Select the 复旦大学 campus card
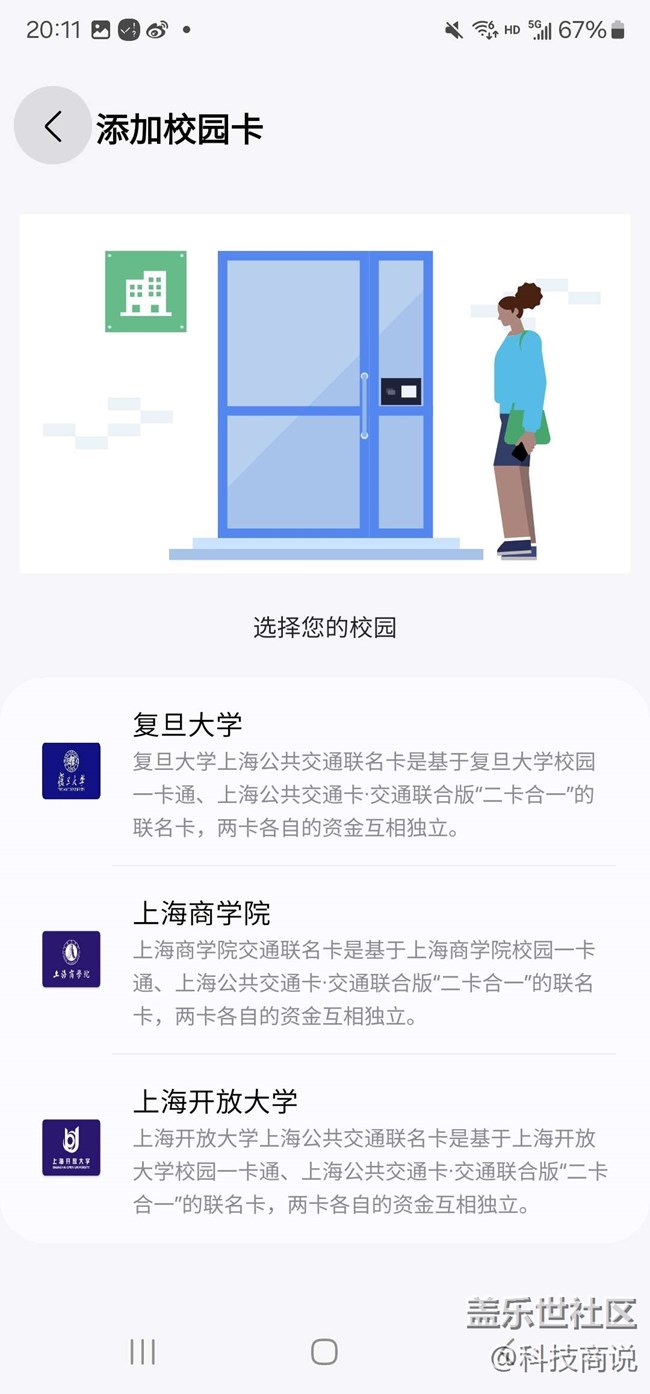The width and height of the screenshot is (650, 1394). pyautogui.click(x=325, y=773)
